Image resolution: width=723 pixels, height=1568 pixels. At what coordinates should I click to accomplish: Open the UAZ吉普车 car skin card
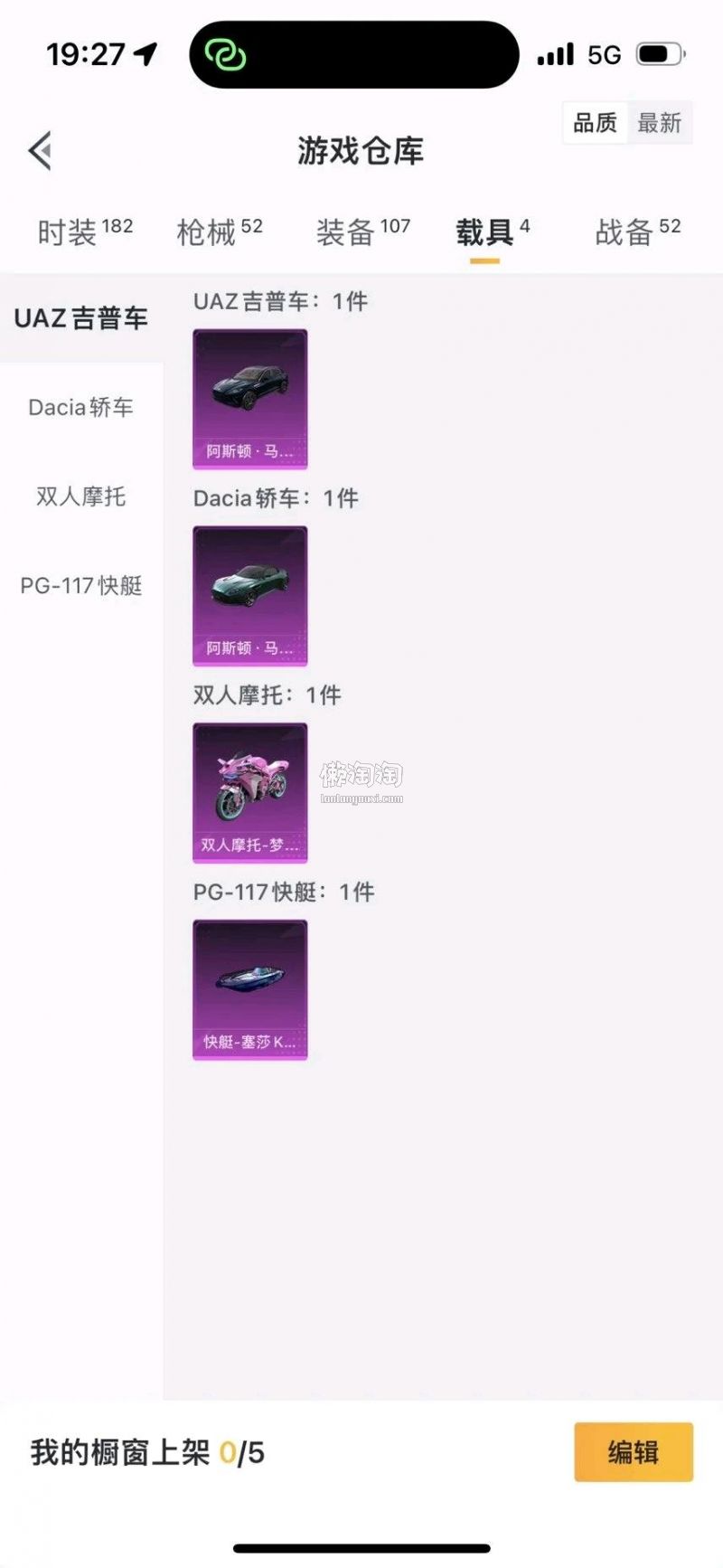250,399
